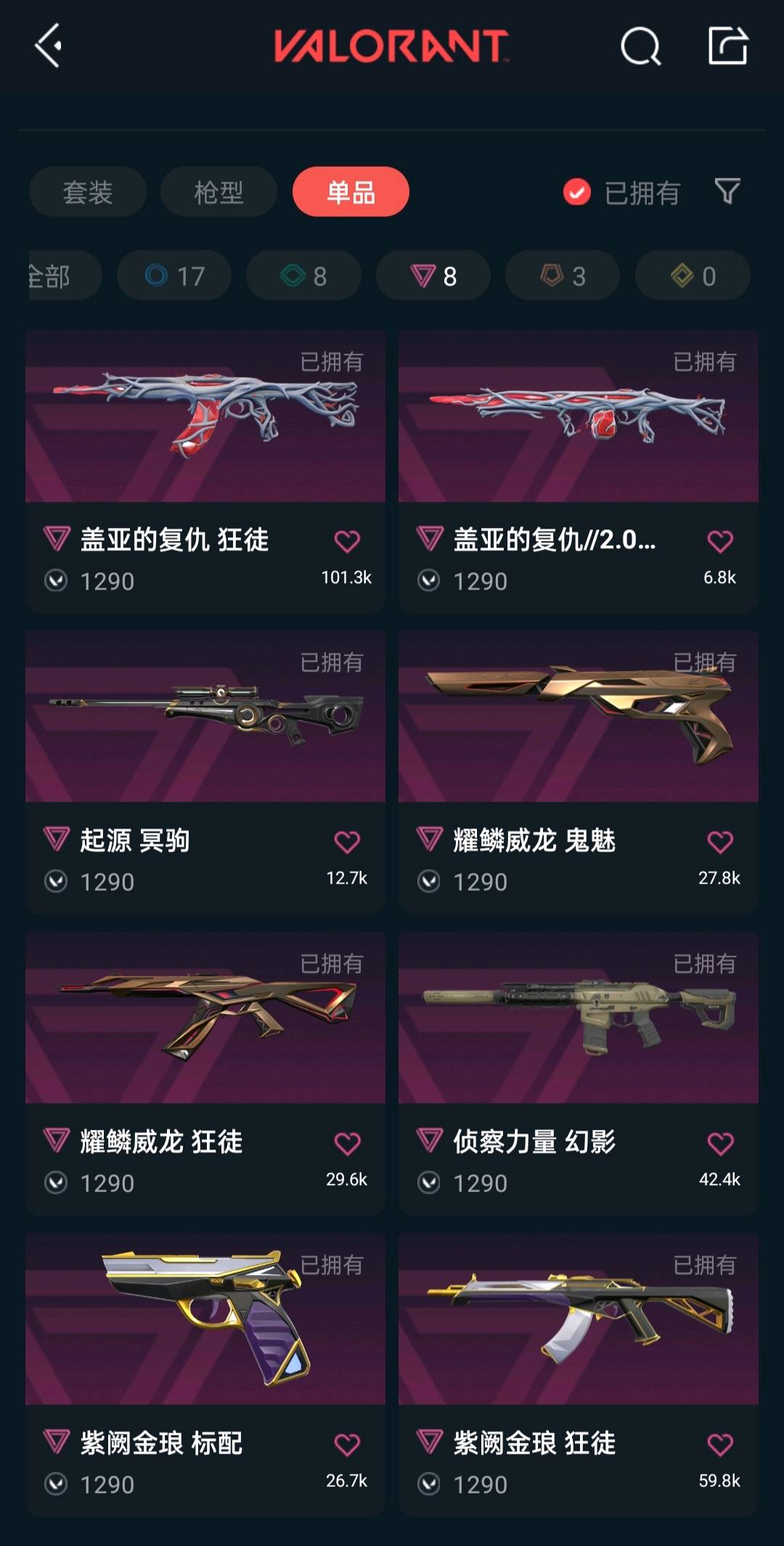
Task: Open the funnel filter icon
Action: (727, 192)
